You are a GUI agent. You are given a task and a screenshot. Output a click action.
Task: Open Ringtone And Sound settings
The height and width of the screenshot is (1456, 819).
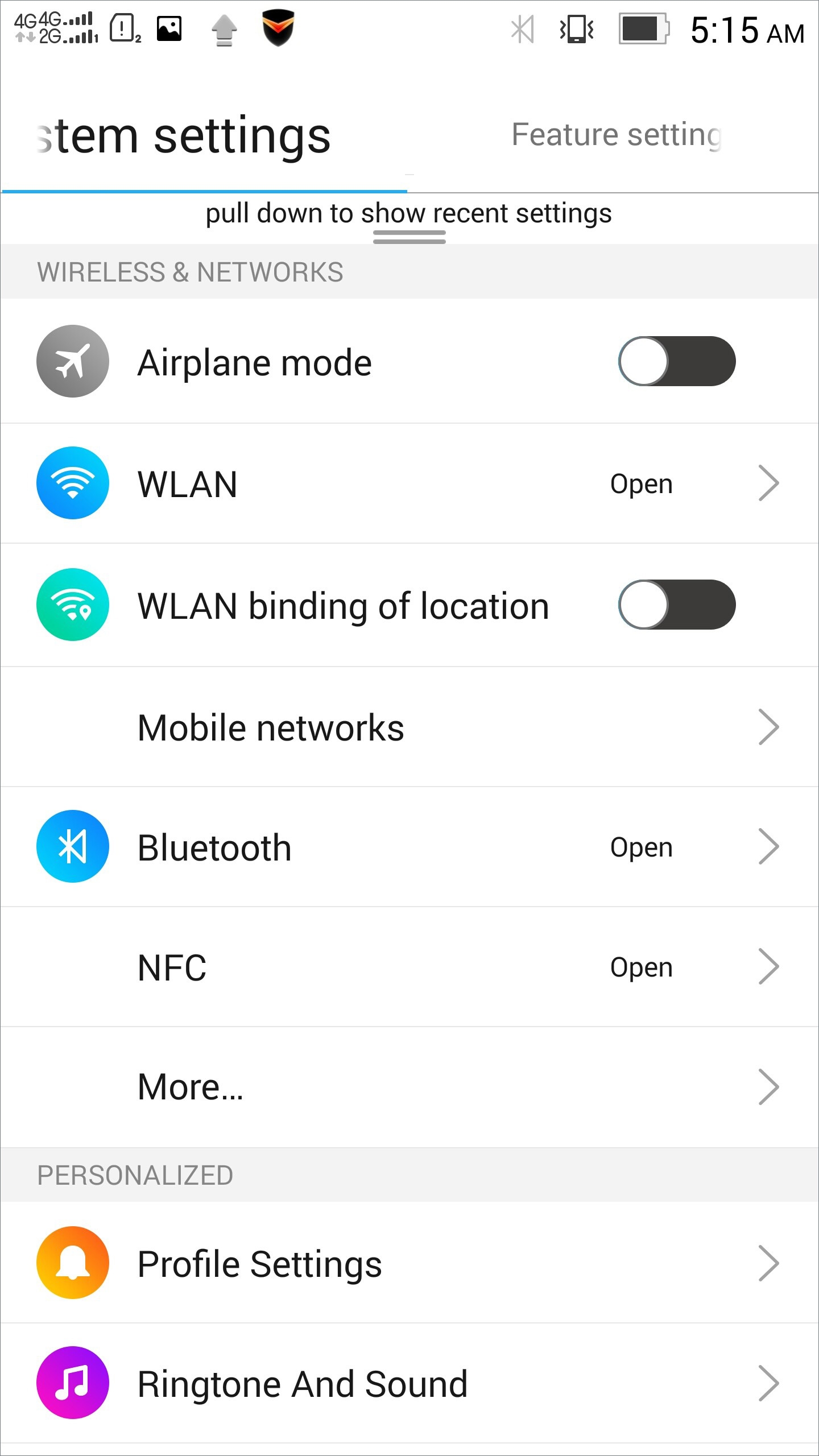point(409,1383)
